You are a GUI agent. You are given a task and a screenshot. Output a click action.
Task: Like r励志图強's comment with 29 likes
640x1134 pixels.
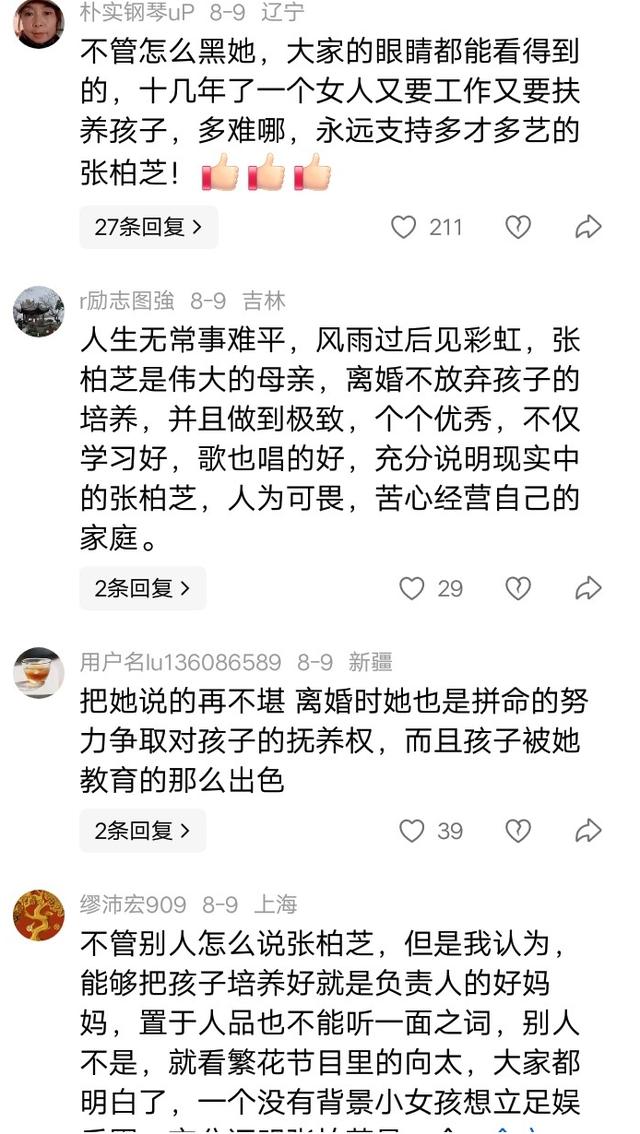tap(411, 588)
